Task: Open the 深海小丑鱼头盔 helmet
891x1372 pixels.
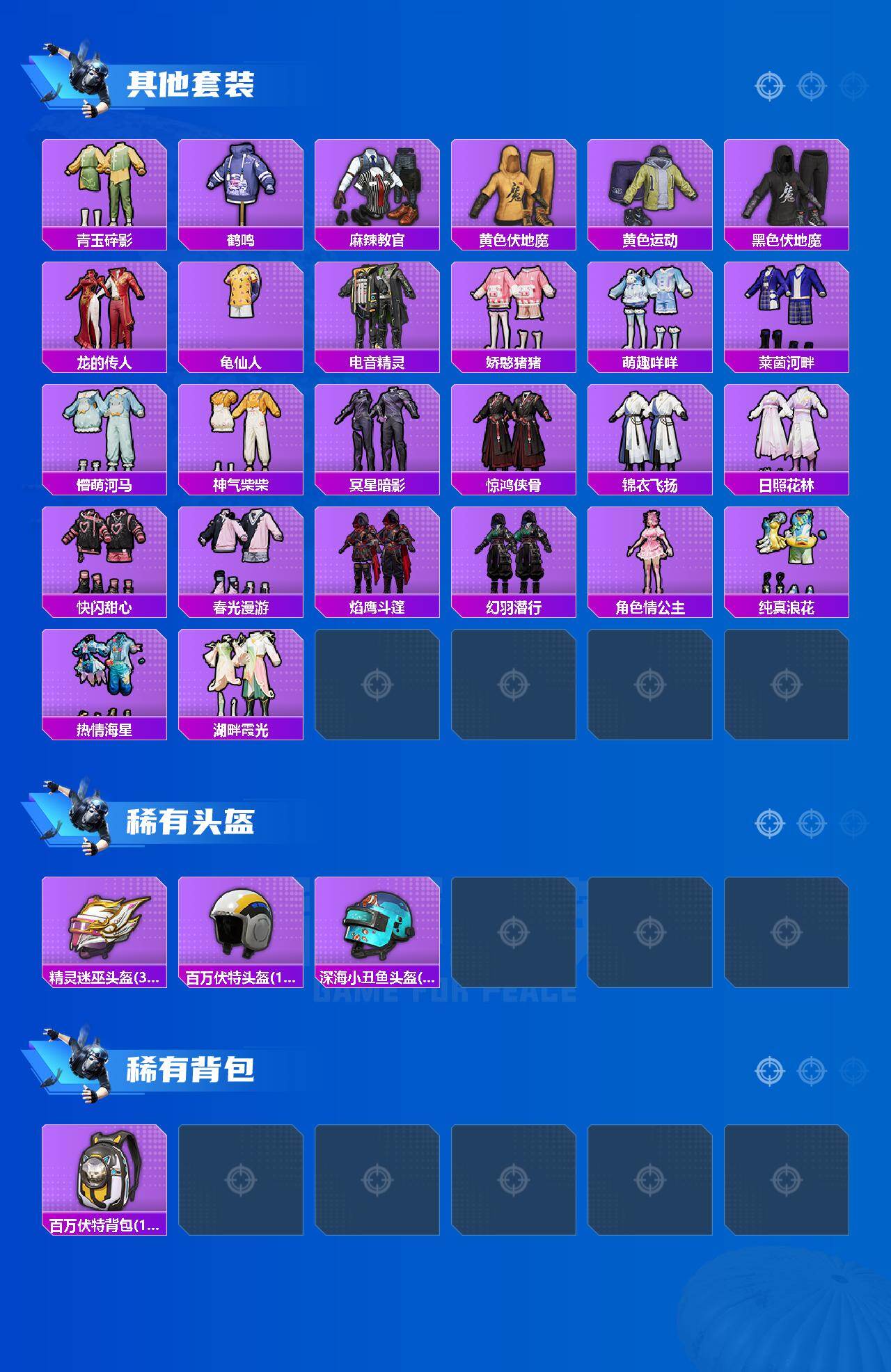Action: (x=377, y=927)
